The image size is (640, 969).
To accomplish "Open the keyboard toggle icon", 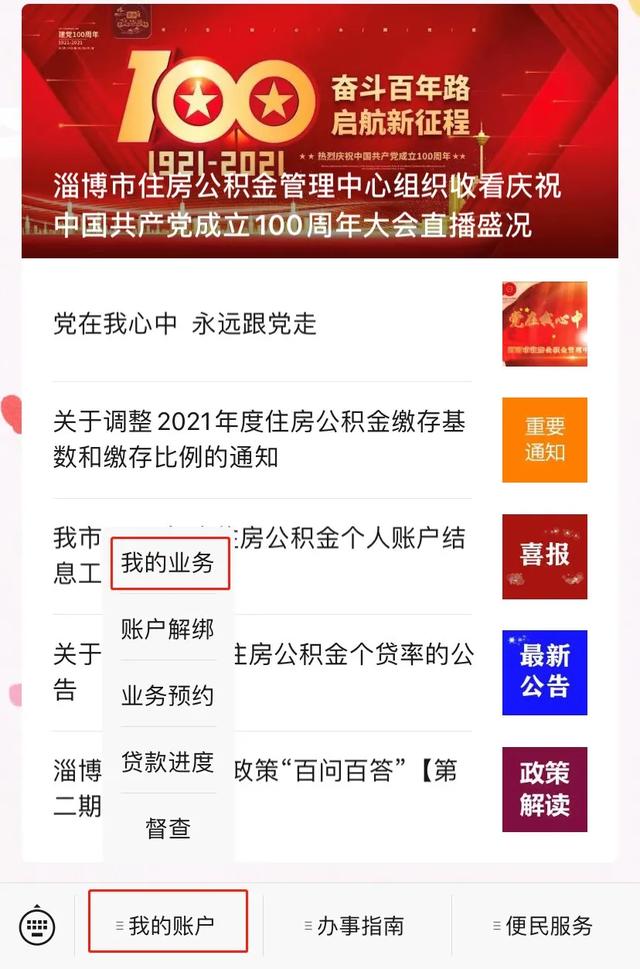I will click(x=37, y=926).
